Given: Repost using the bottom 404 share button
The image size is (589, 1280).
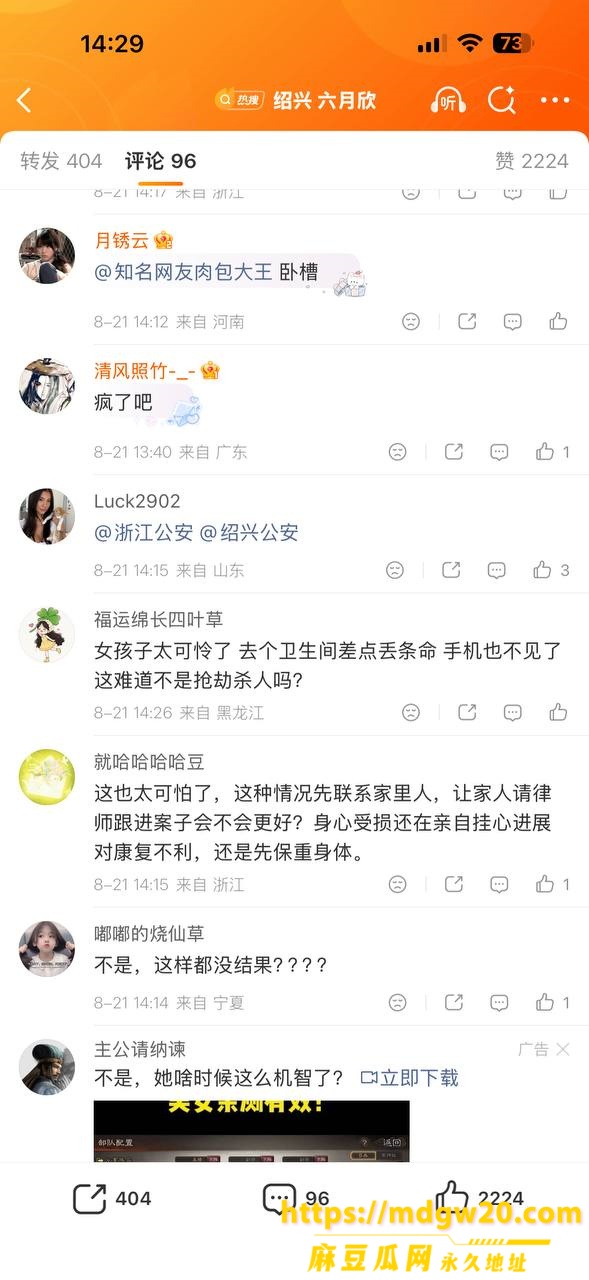Looking at the screenshot, I should click(112, 1198).
